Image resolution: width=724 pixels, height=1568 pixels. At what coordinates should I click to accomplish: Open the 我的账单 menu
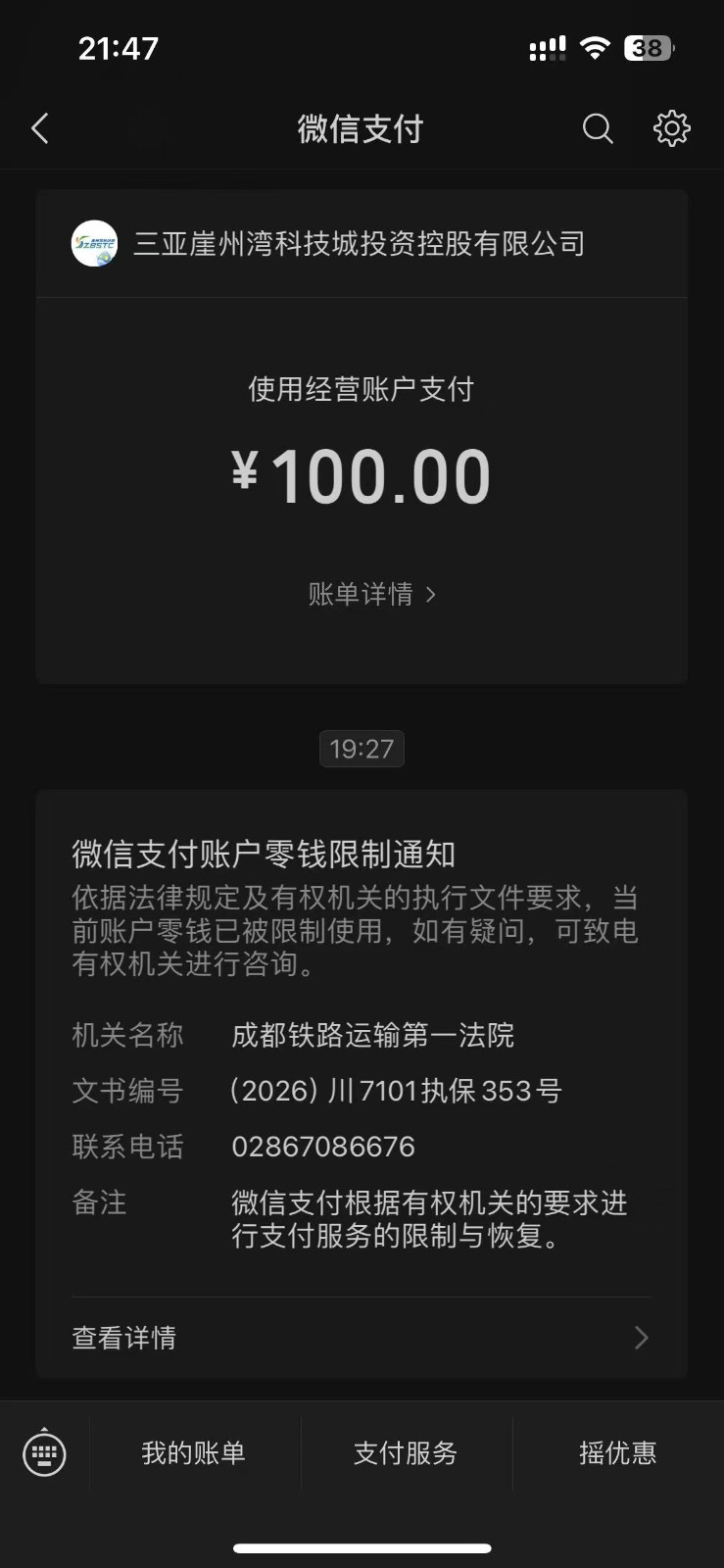(x=194, y=1453)
